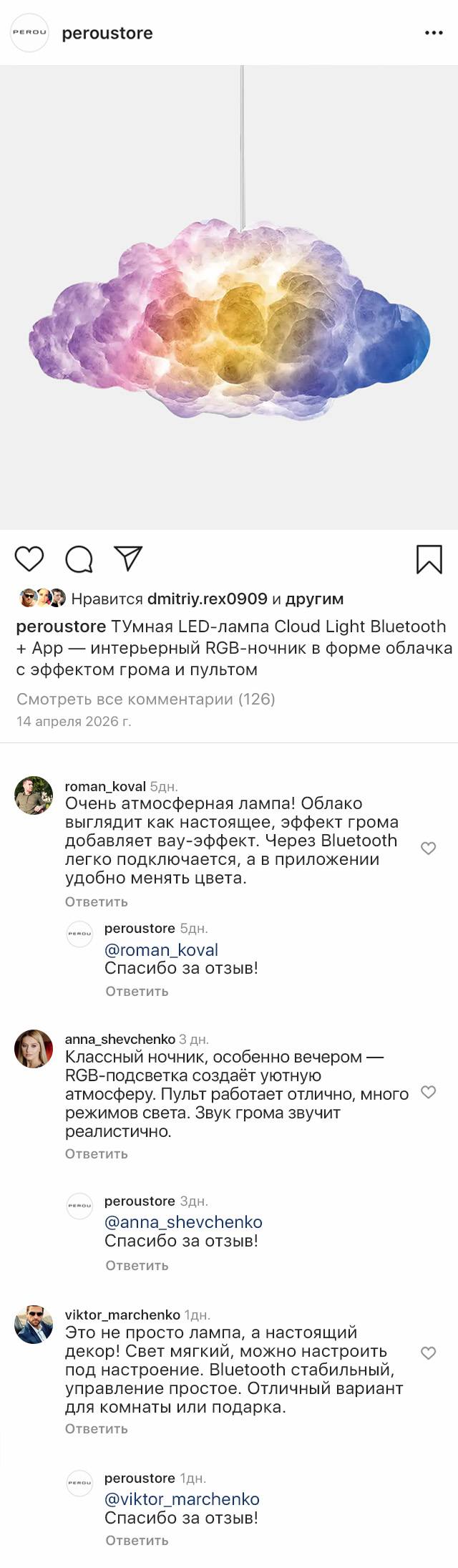Reply to viktor_marchenko's comment
Image resolution: width=458 pixels, height=1568 pixels.
coord(96,1428)
